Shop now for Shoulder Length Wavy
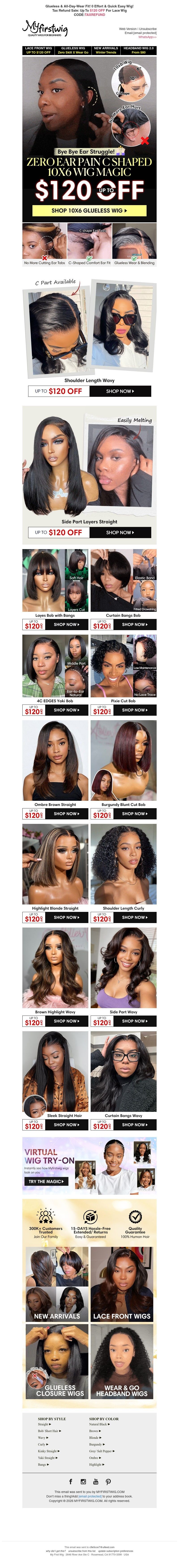The image size is (179, 1568). [x=120, y=391]
